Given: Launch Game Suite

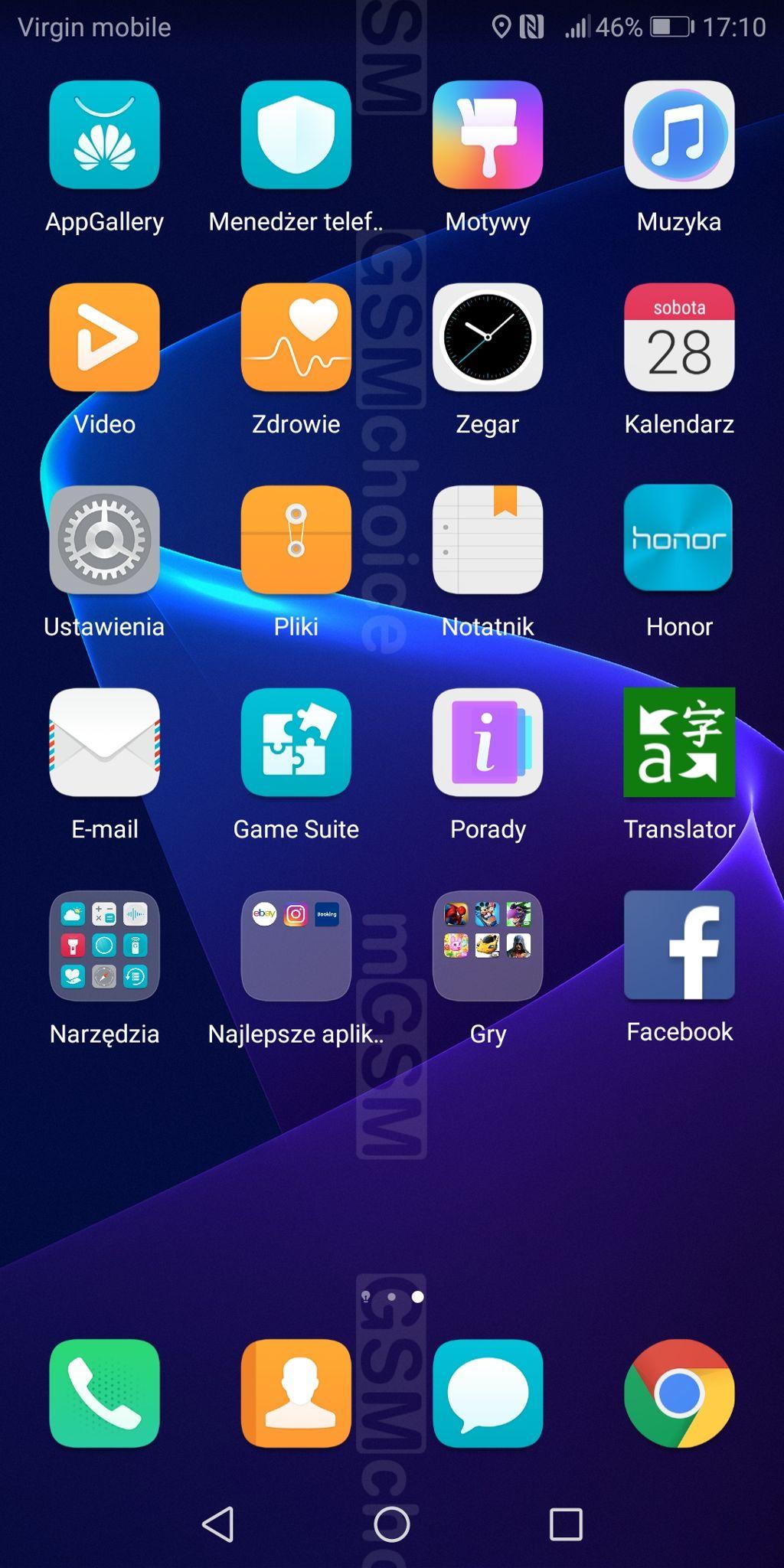Looking at the screenshot, I should click(x=296, y=742).
